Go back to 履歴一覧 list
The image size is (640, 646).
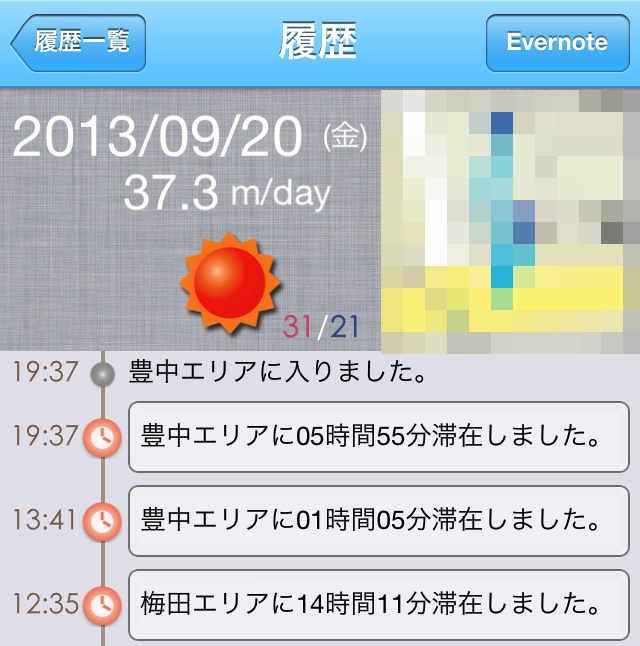click(80, 43)
